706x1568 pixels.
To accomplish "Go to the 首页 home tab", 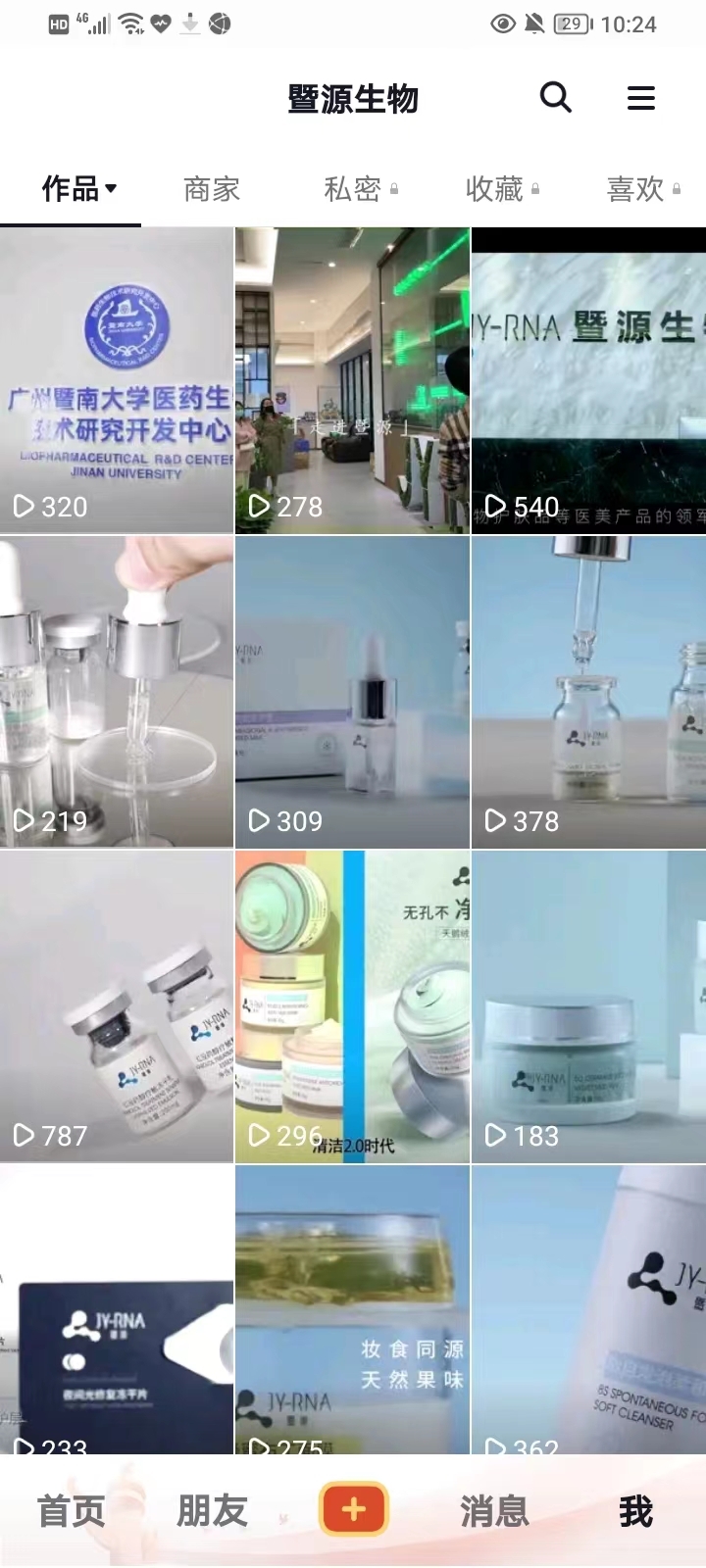I will [x=71, y=1511].
